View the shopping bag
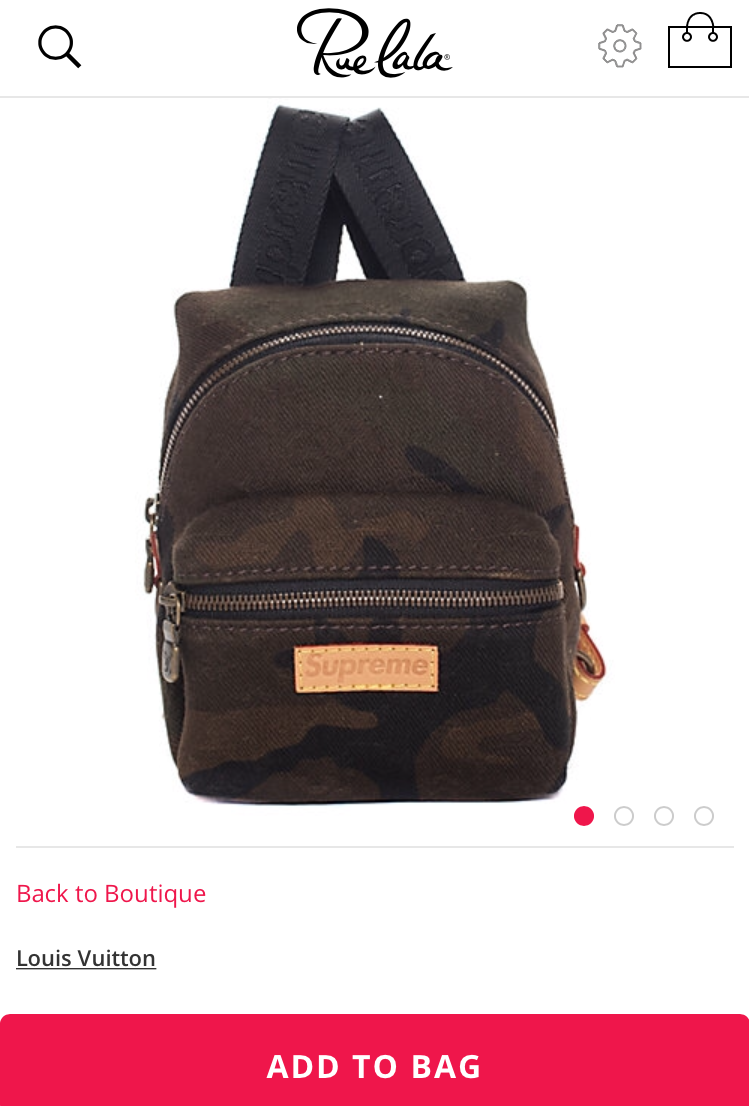This screenshot has width=749, height=1106. [x=699, y=42]
